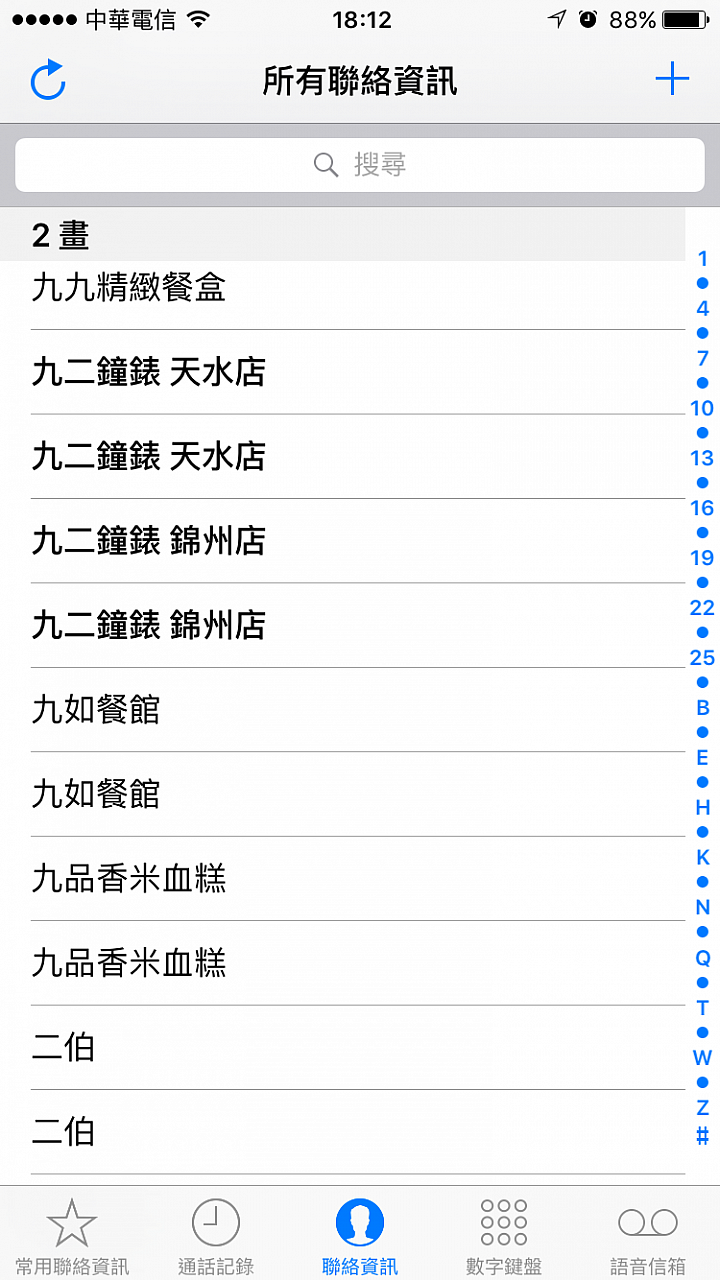The height and width of the screenshot is (1280, 720).
Task: Open contact 九九精緻餐盒
Action: [358, 288]
